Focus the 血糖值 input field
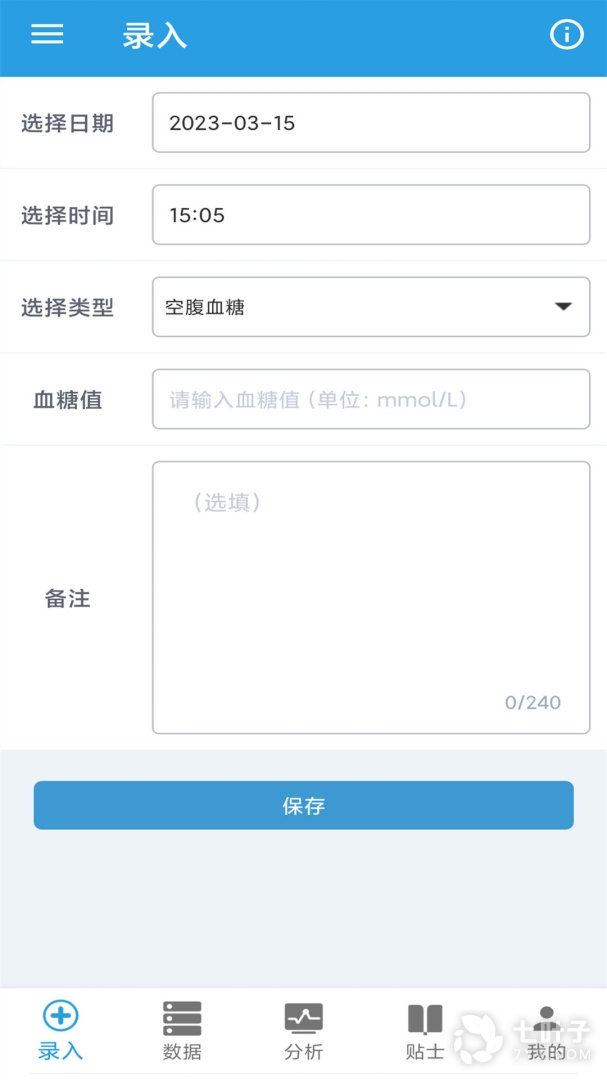The height and width of the screenshot is (1080, 607). tap(370, 399)
